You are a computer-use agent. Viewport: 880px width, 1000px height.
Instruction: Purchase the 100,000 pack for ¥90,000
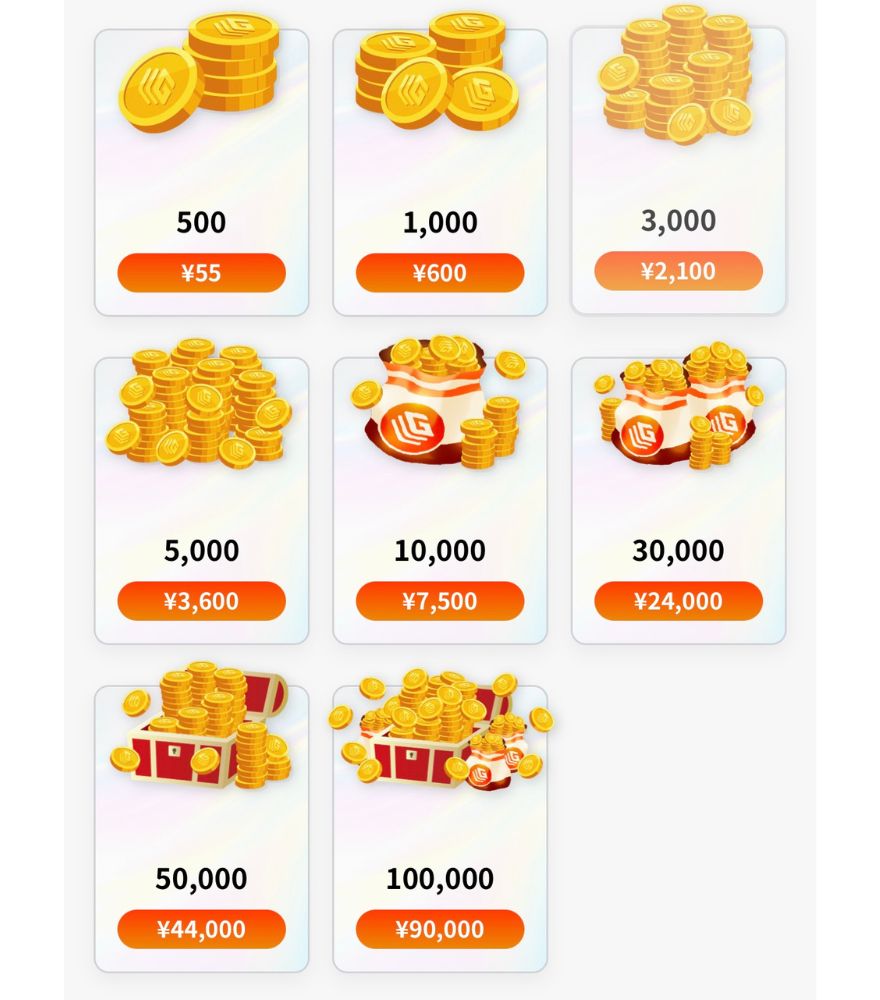point(440,929)
